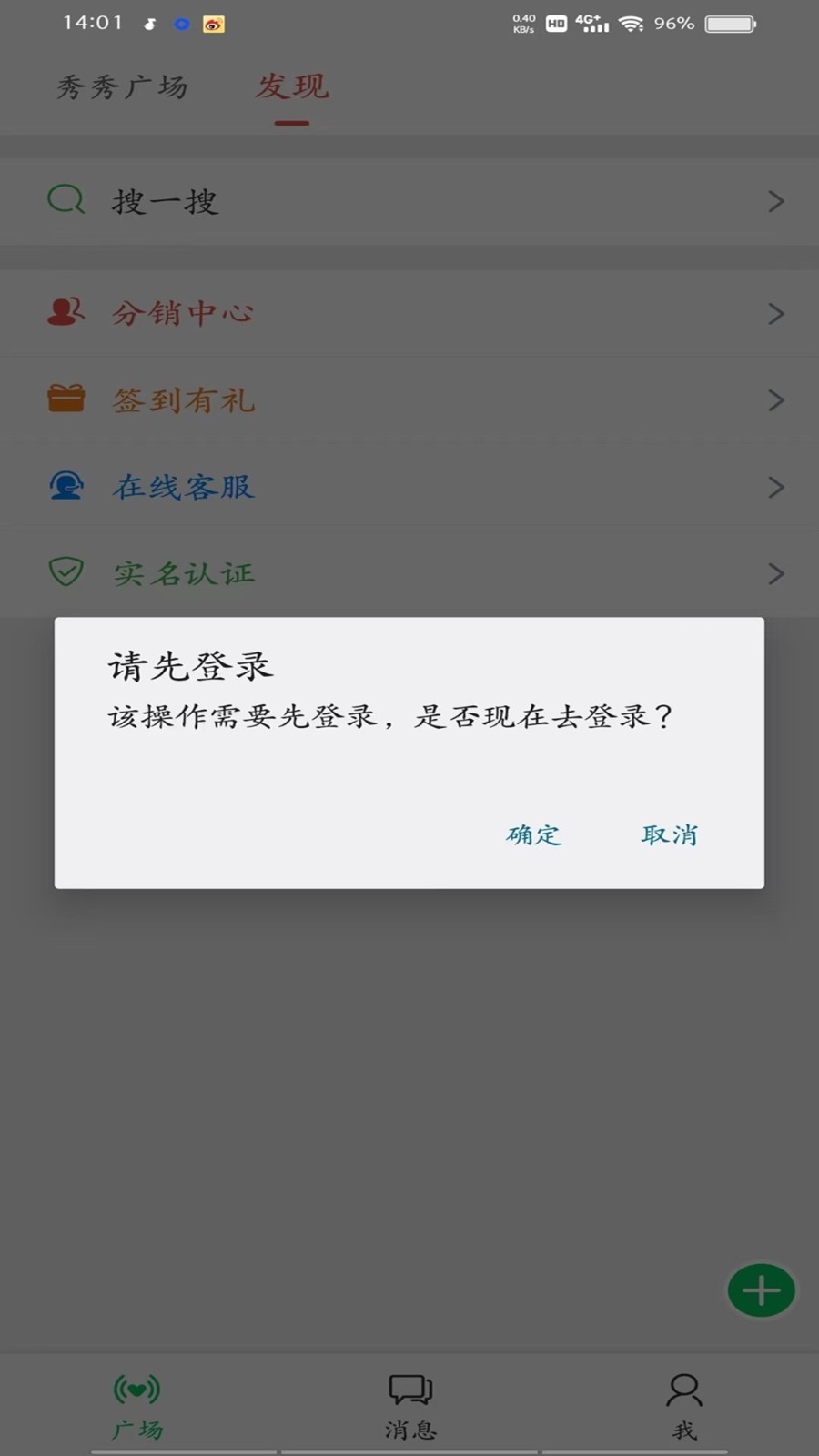
Task: Switch to 我 profile tab
Action: click(x=684, y=1407)
